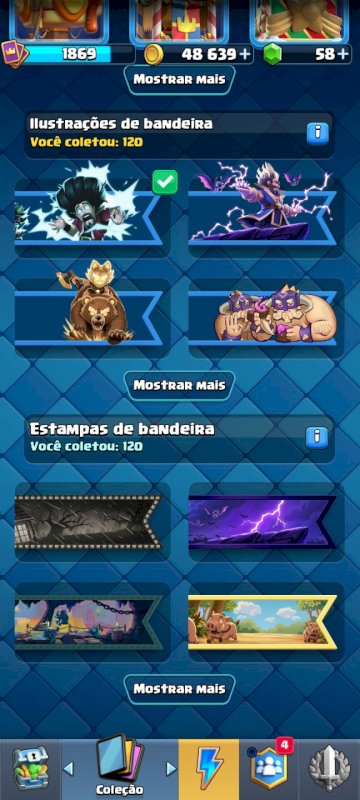Screen dimensions: 360x800
Task: Pick the cave with chains banner pattern
Action: [89, 622]
